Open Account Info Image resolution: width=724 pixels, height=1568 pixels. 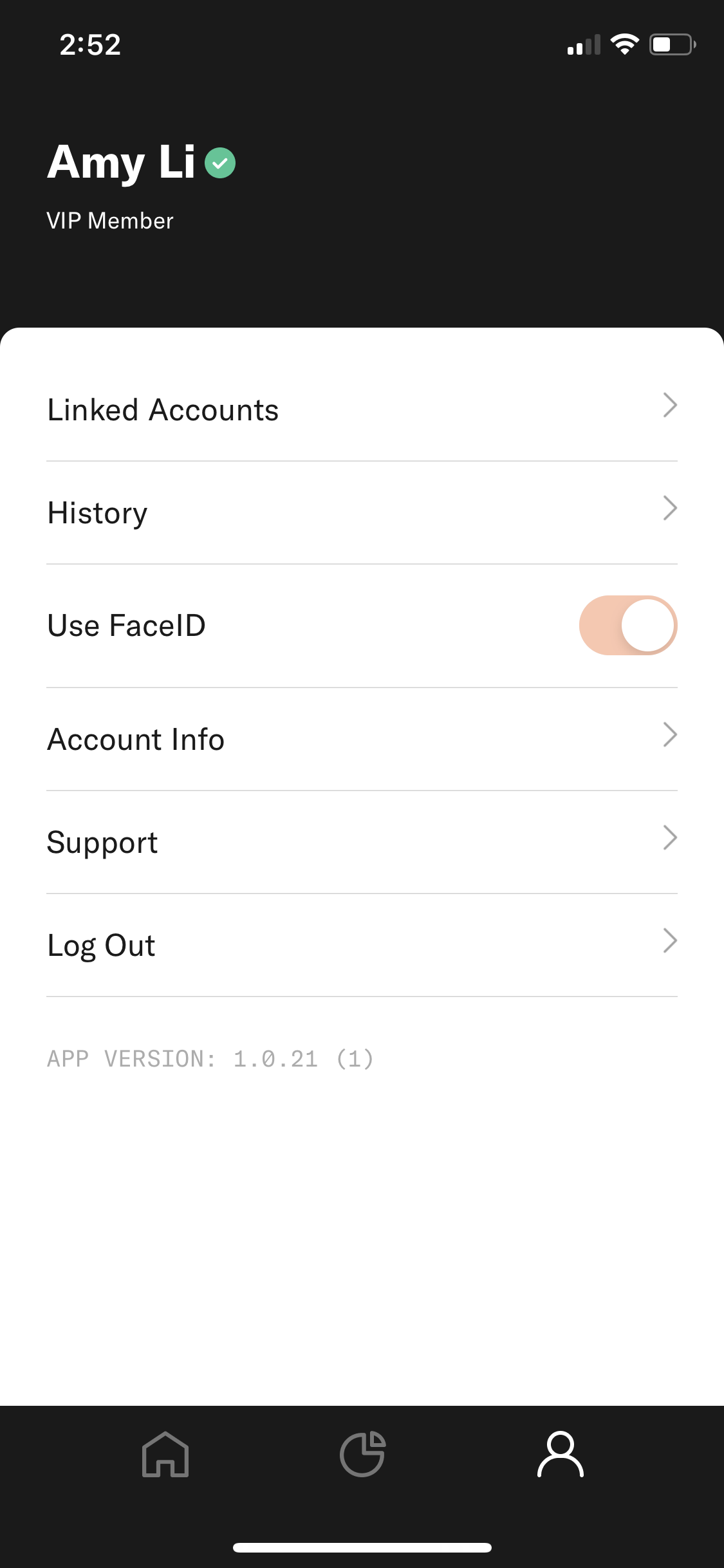[x=362, y=740]
